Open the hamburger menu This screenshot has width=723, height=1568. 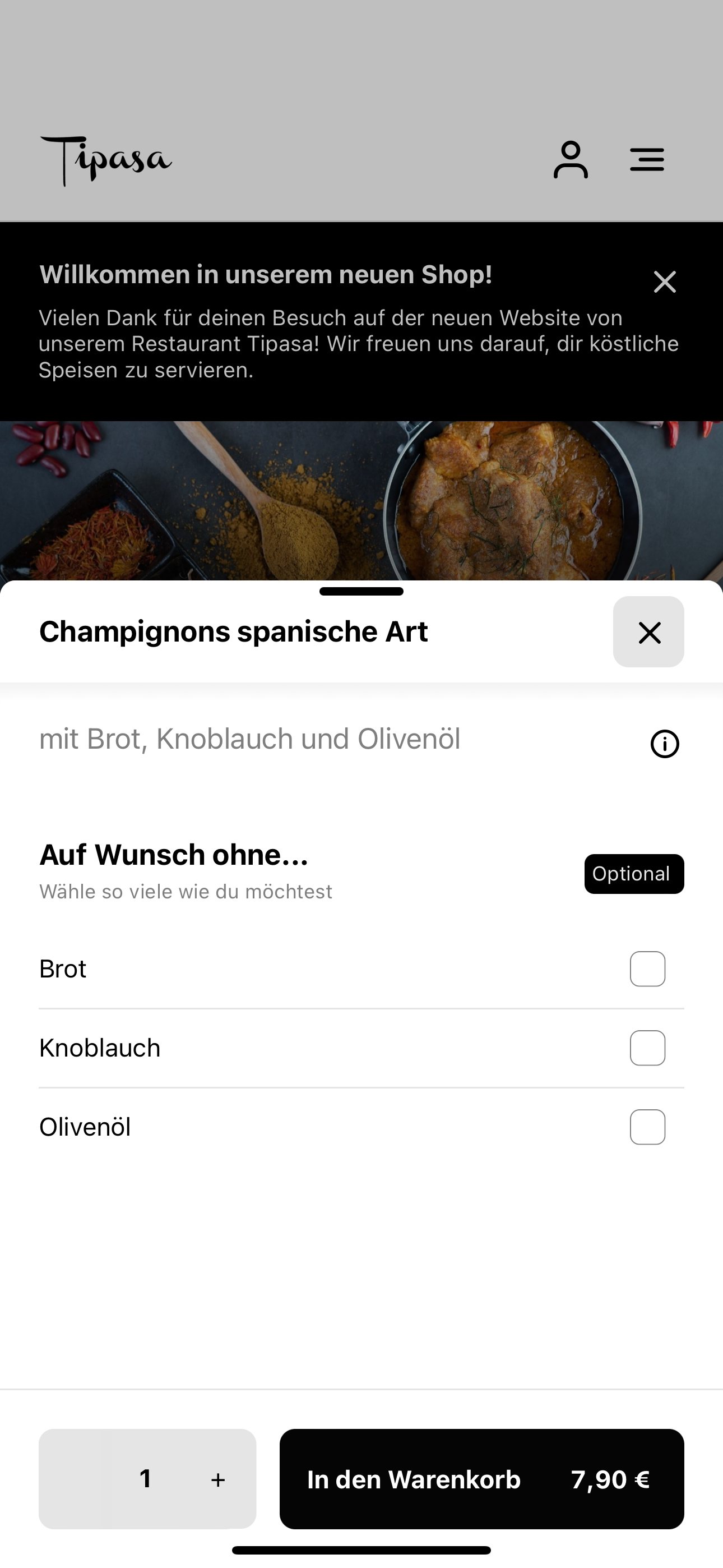(x=647, y=159)
